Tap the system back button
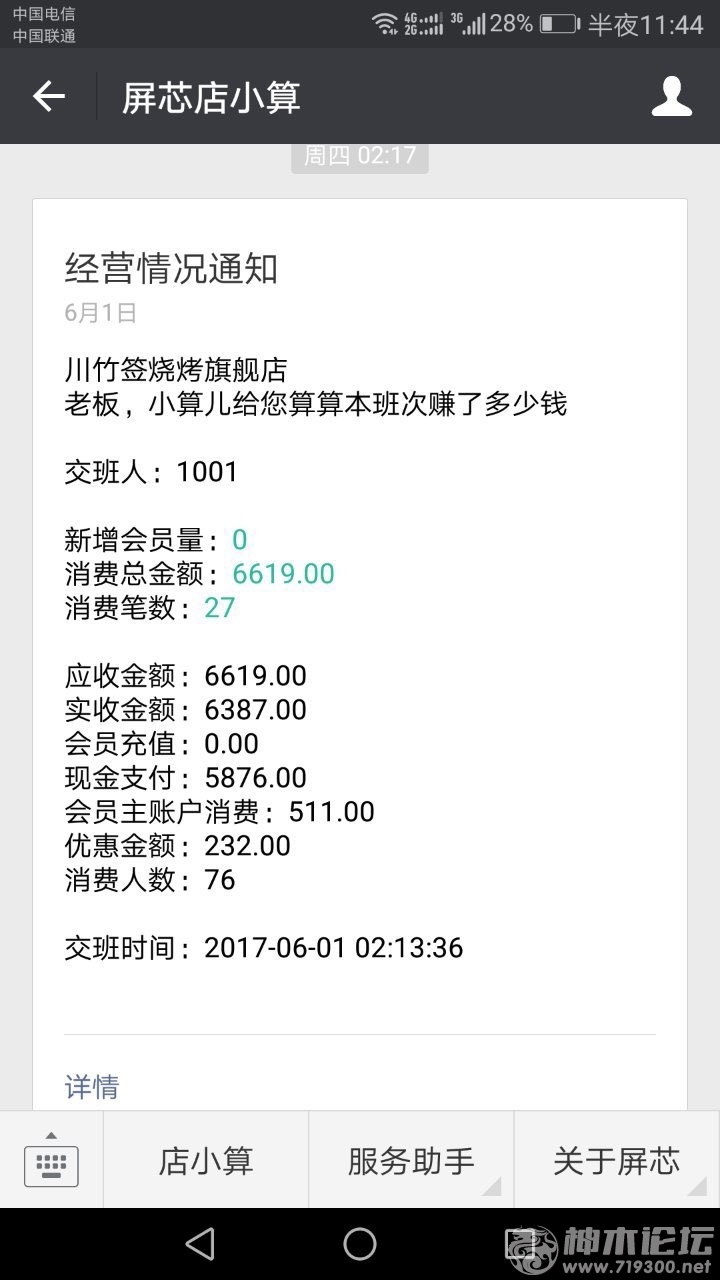Screen dimensions: 720x1280 pos(200,1244)
